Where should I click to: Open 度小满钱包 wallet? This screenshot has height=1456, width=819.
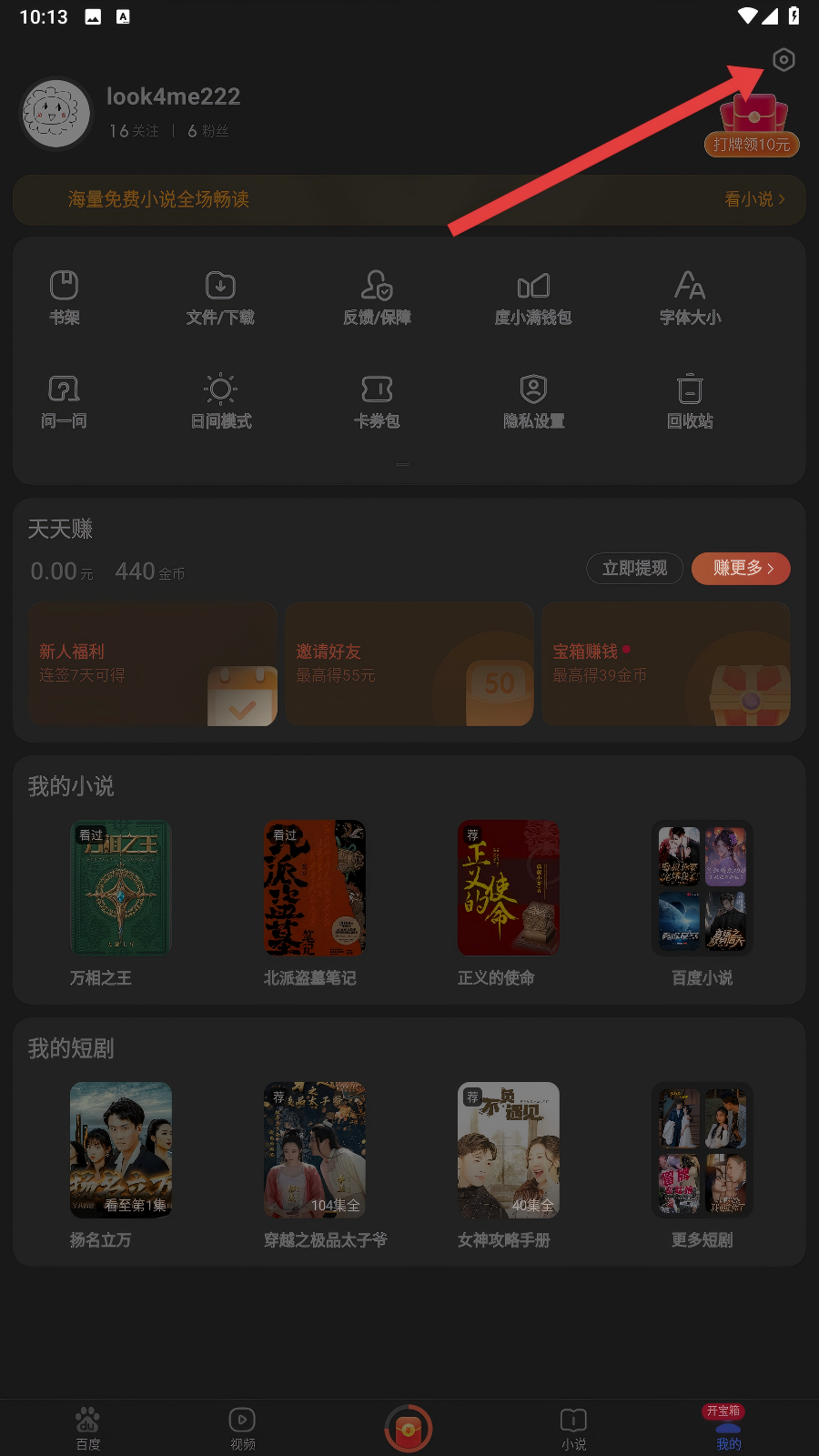tap(533, 297)
